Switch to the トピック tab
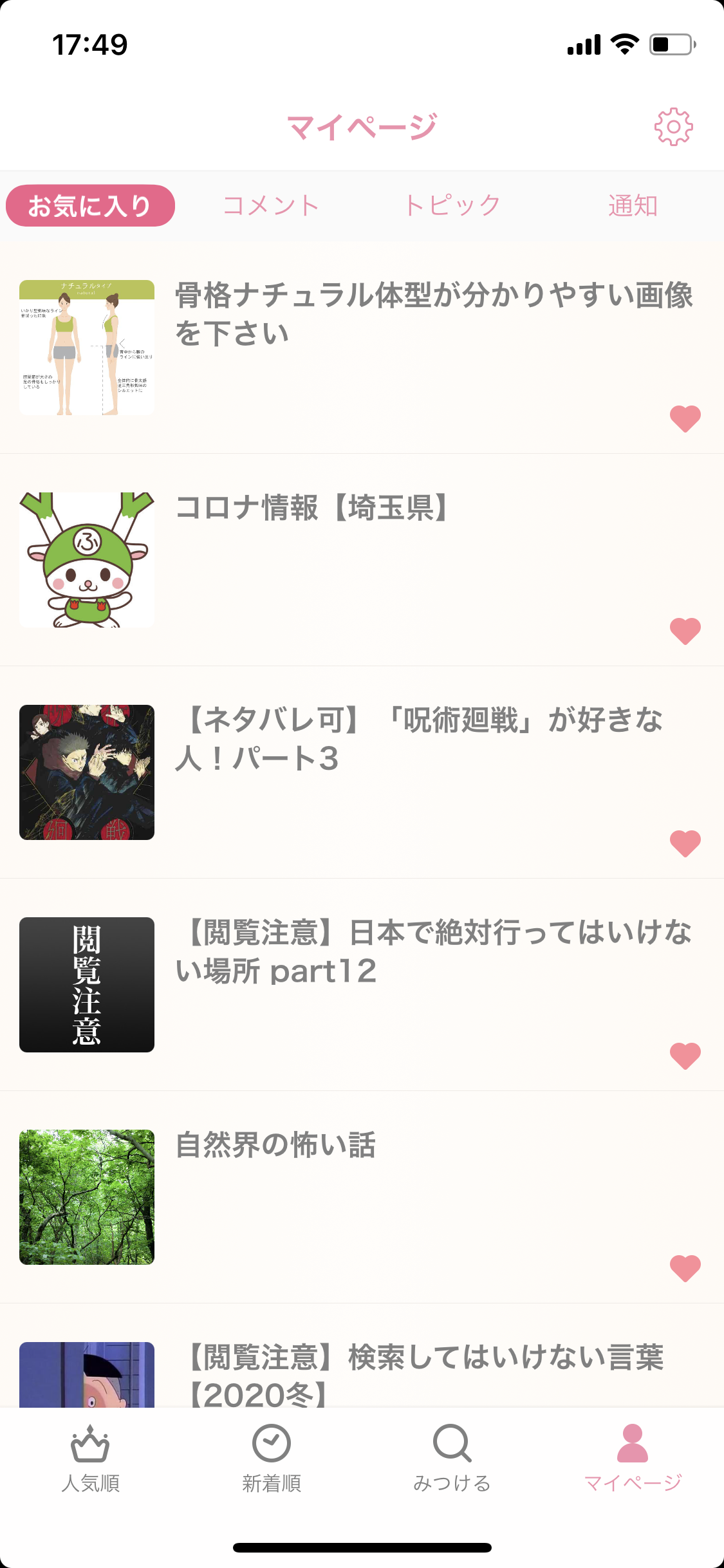The width and height of the screenshot is (724, 1568). click(454, 205)
